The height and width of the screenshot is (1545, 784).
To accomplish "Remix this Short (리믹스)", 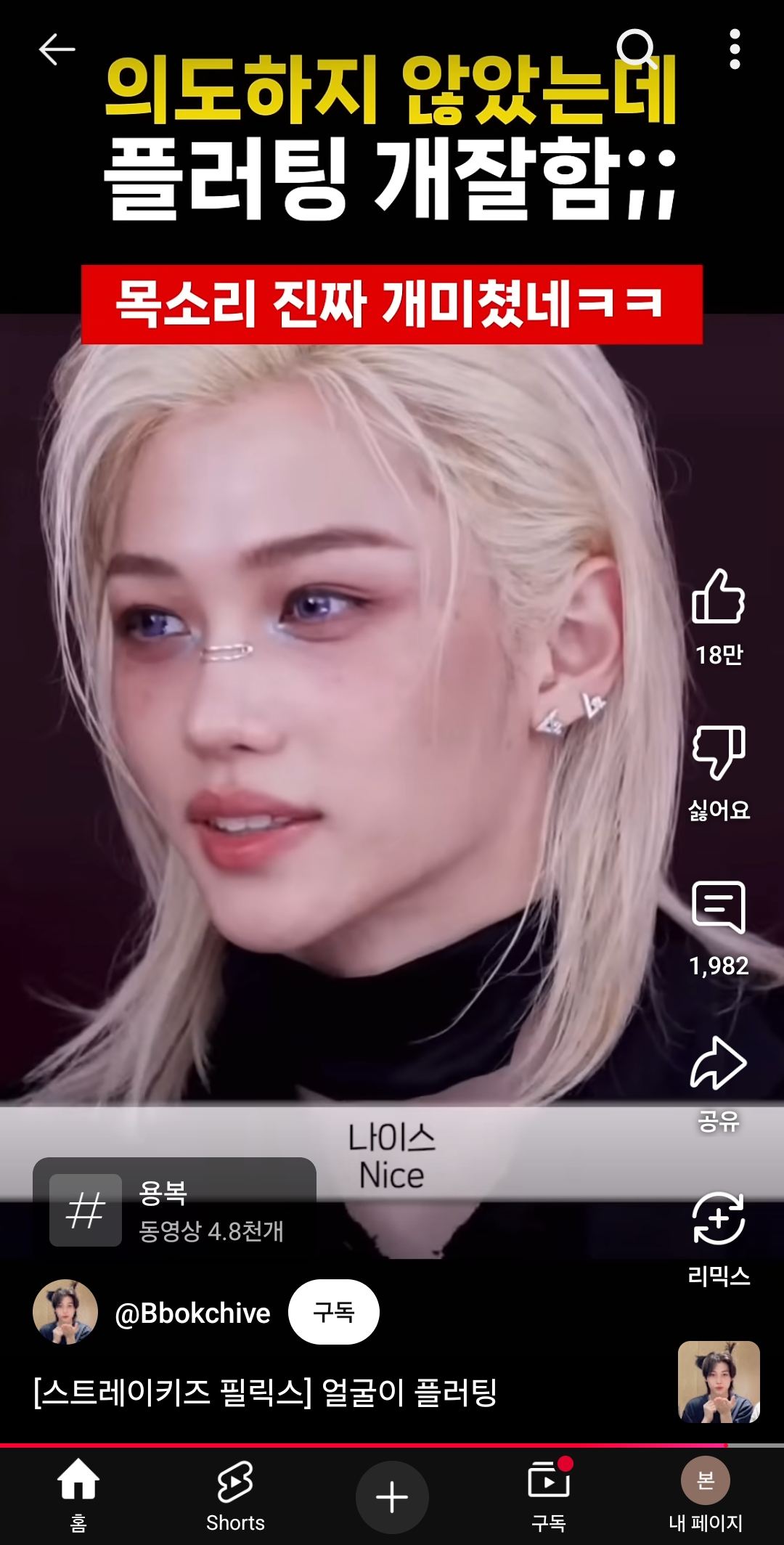I will pyautogui.click(x=718, y=1218).
